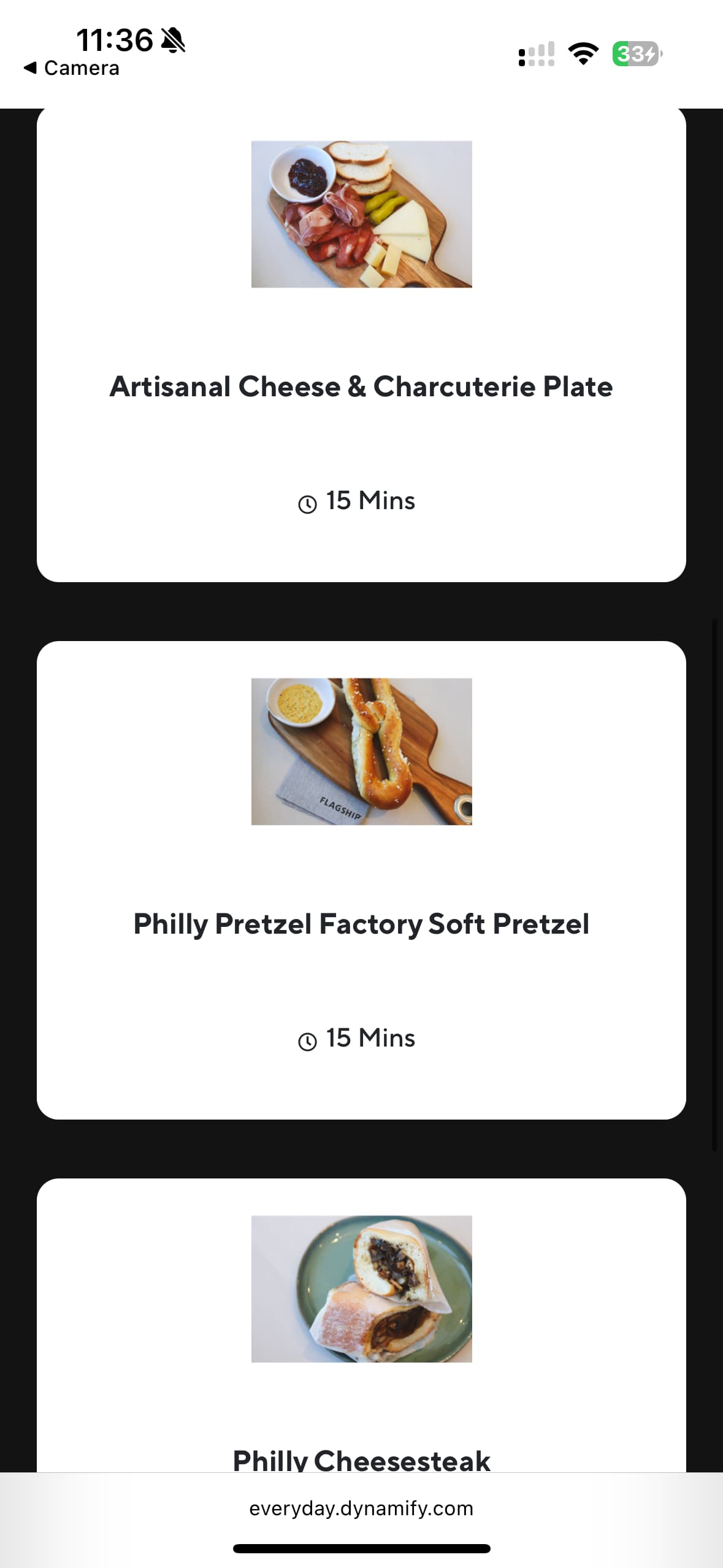Open the Artisanal Cheese & Charcuterie Plate card

[361, 345]
